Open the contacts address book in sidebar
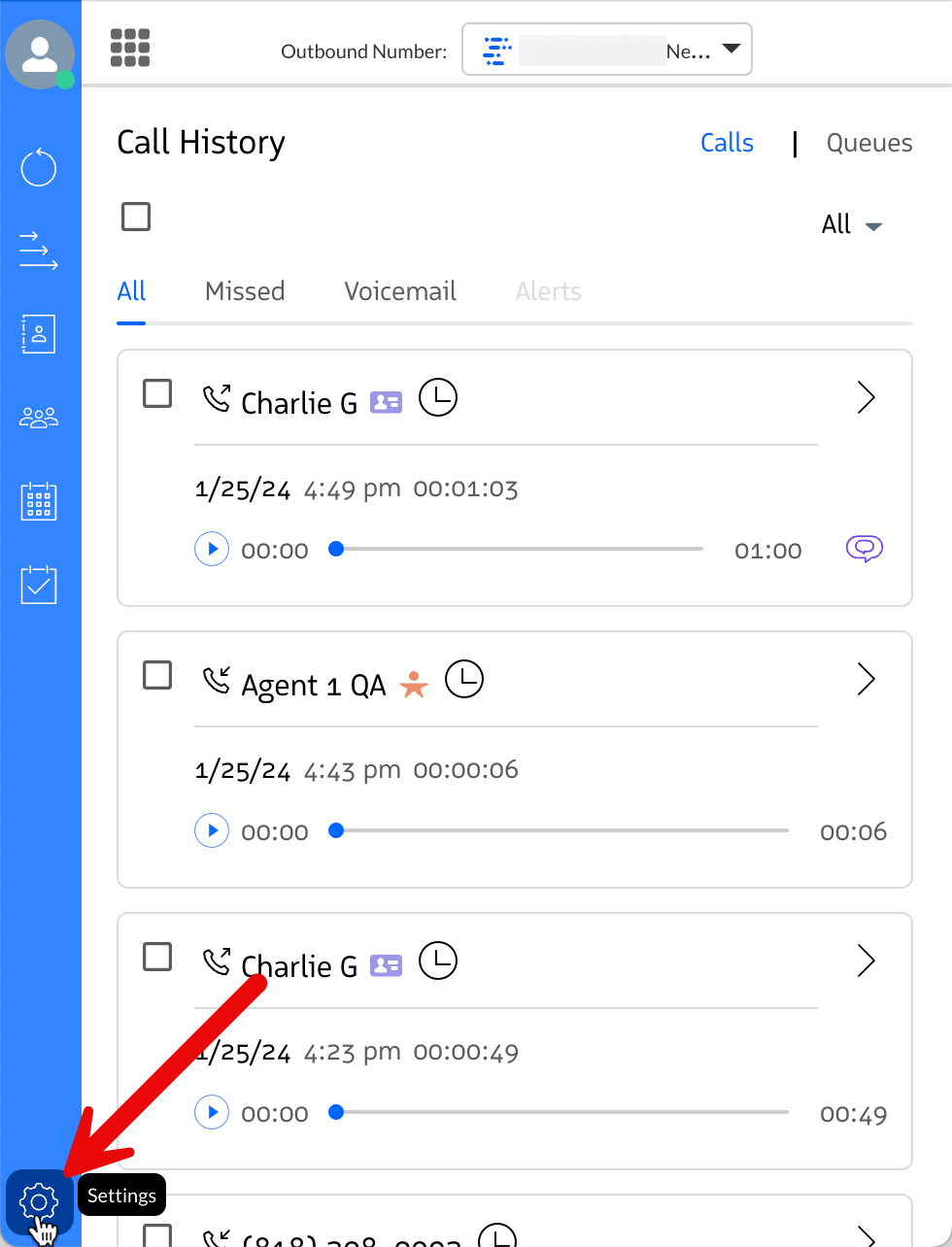This screenshot has width=952, height=1247. pos(39,334)
